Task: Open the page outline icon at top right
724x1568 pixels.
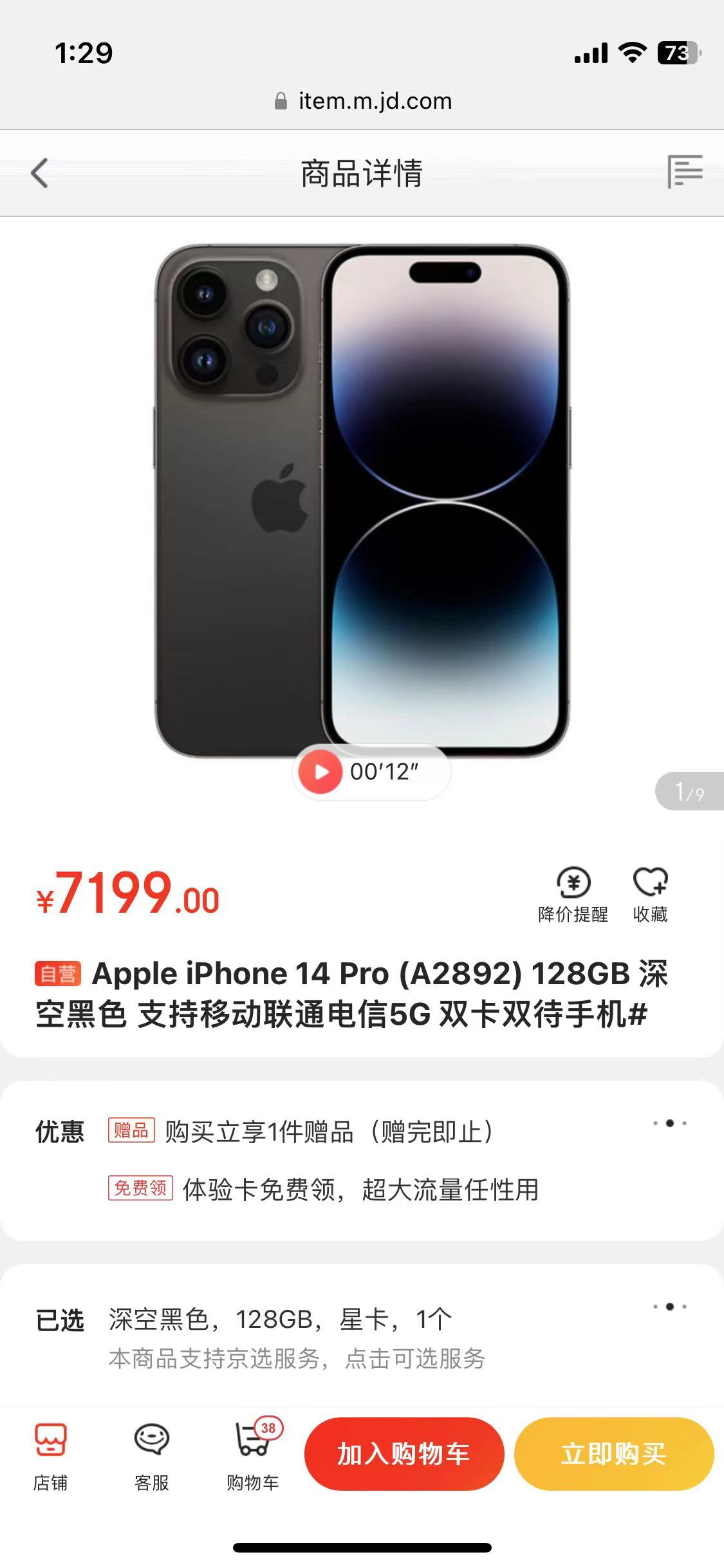Action: pyautogui.click(x=684, y=173)
